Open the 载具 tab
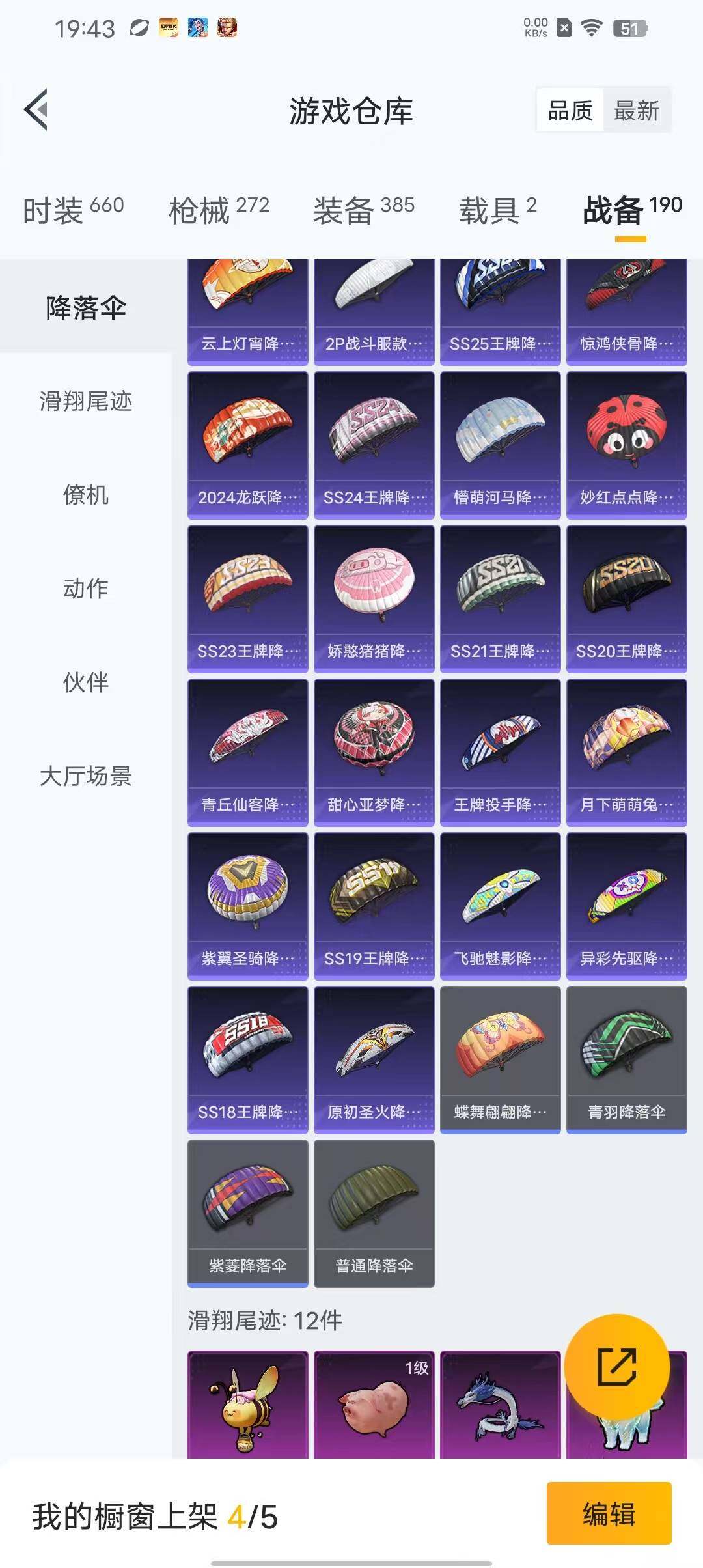703x1568 pixels. (498, 210)
